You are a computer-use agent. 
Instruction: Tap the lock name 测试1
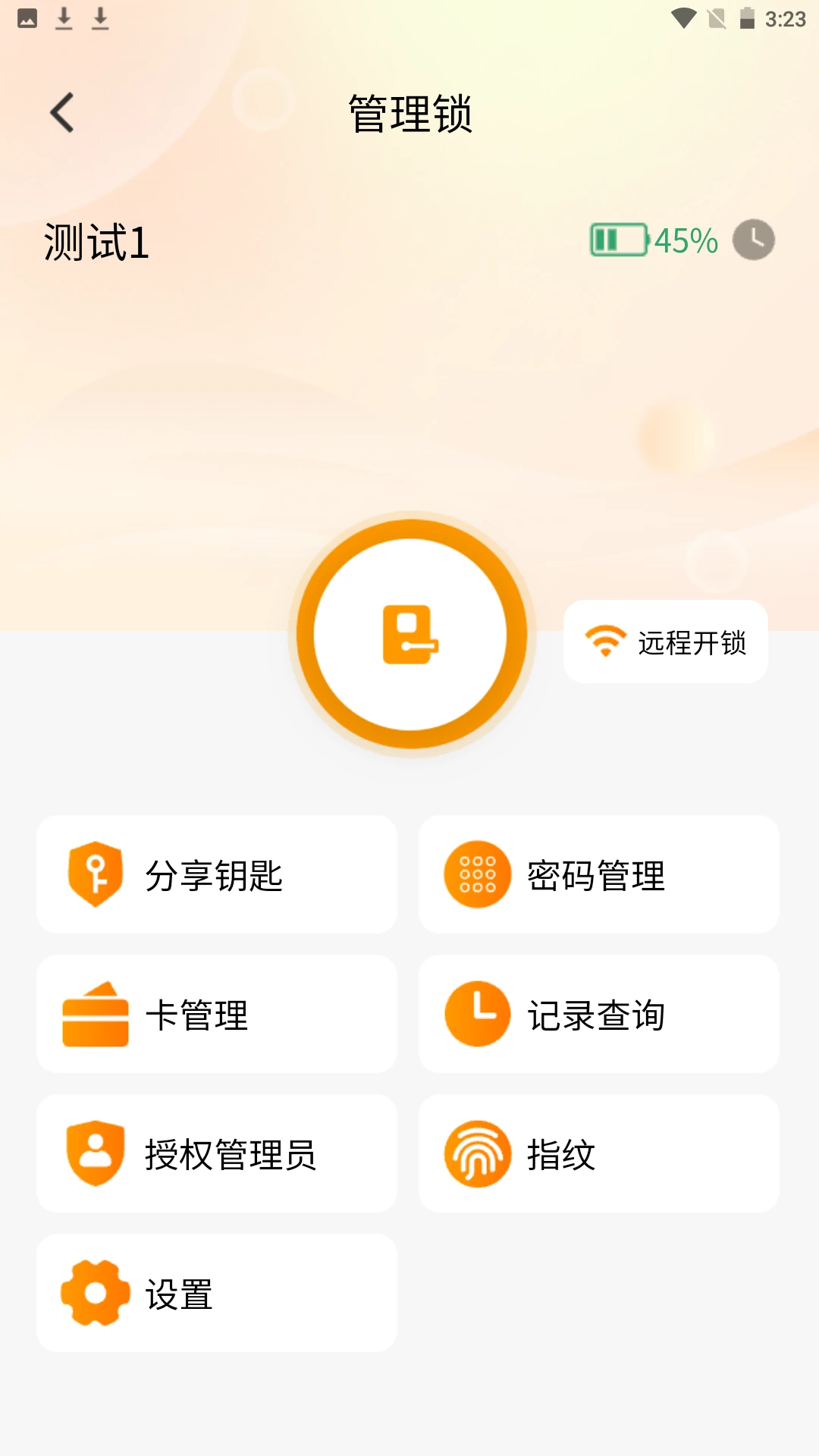click(97, 239)
